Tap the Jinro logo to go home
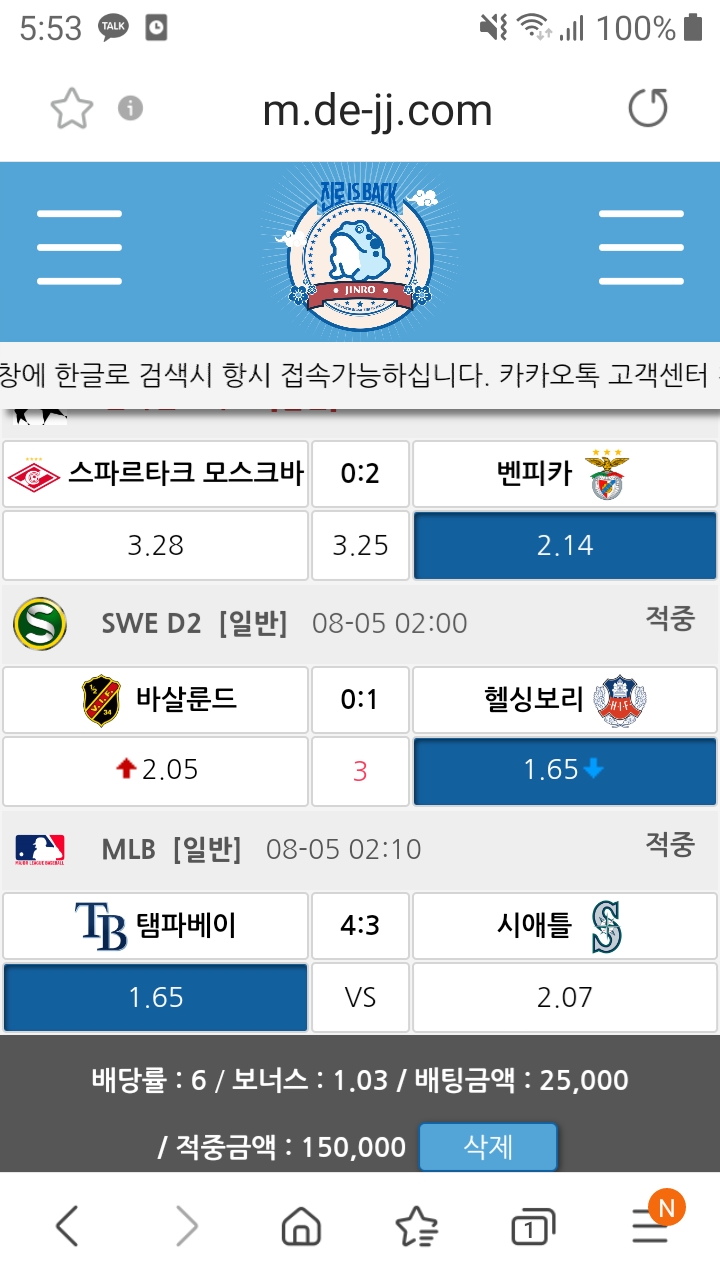The image size is (720, 1280). point(359,250)
